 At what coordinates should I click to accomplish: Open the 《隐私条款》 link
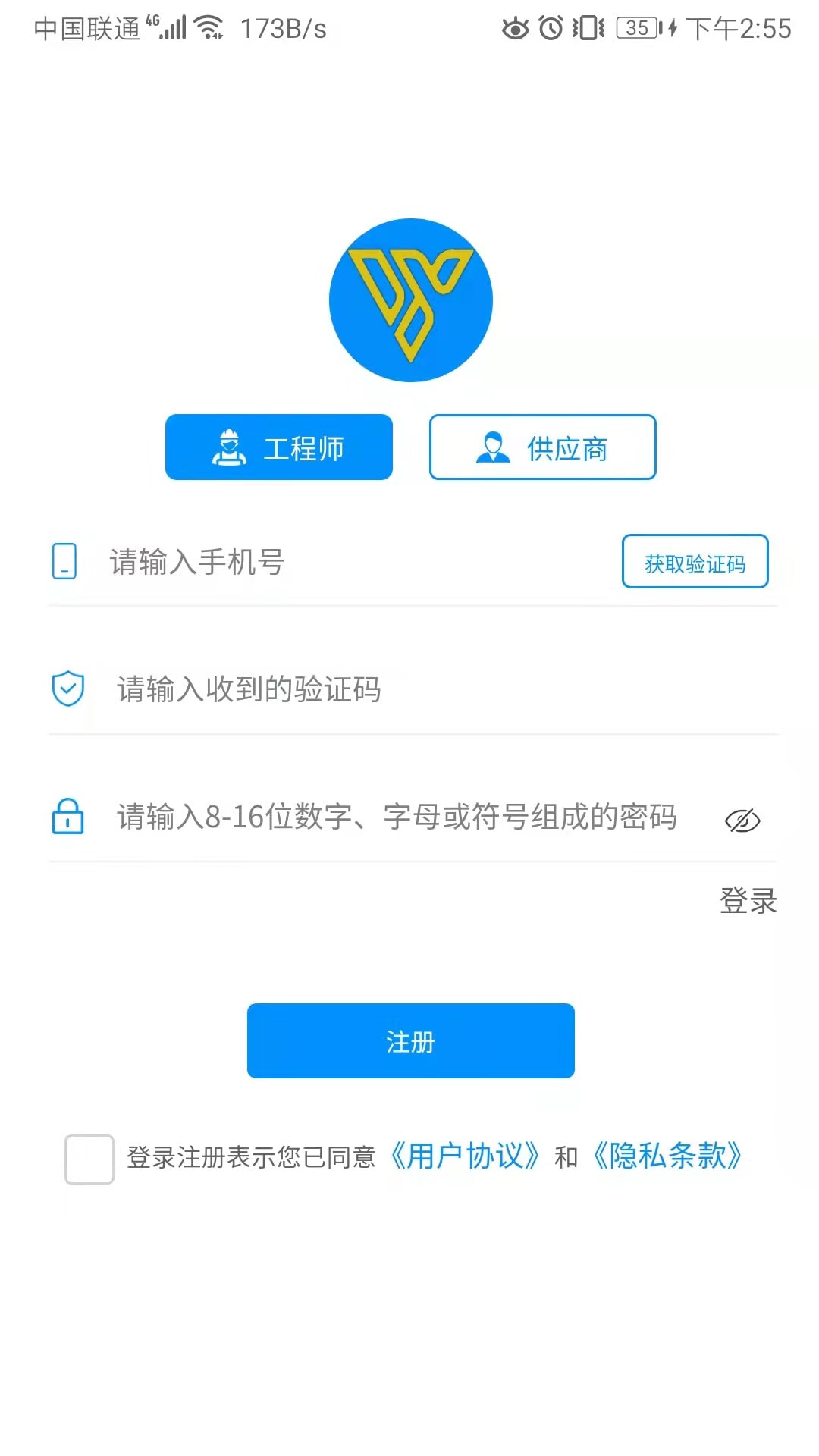pos(667,1156)
